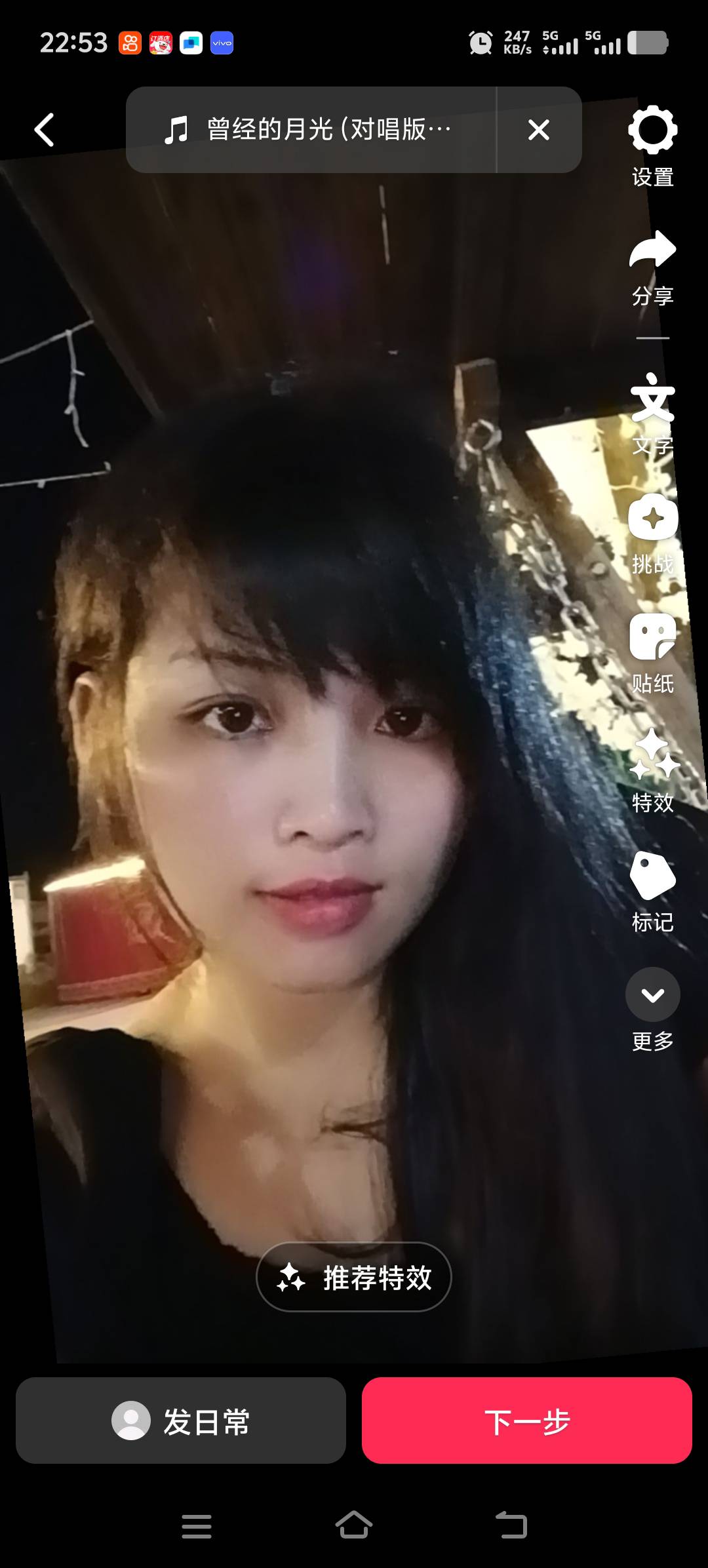The height and width of the screenshot is (1568, 708).
Task: Go to the system home screen
Action: [x=354, y=1525]
